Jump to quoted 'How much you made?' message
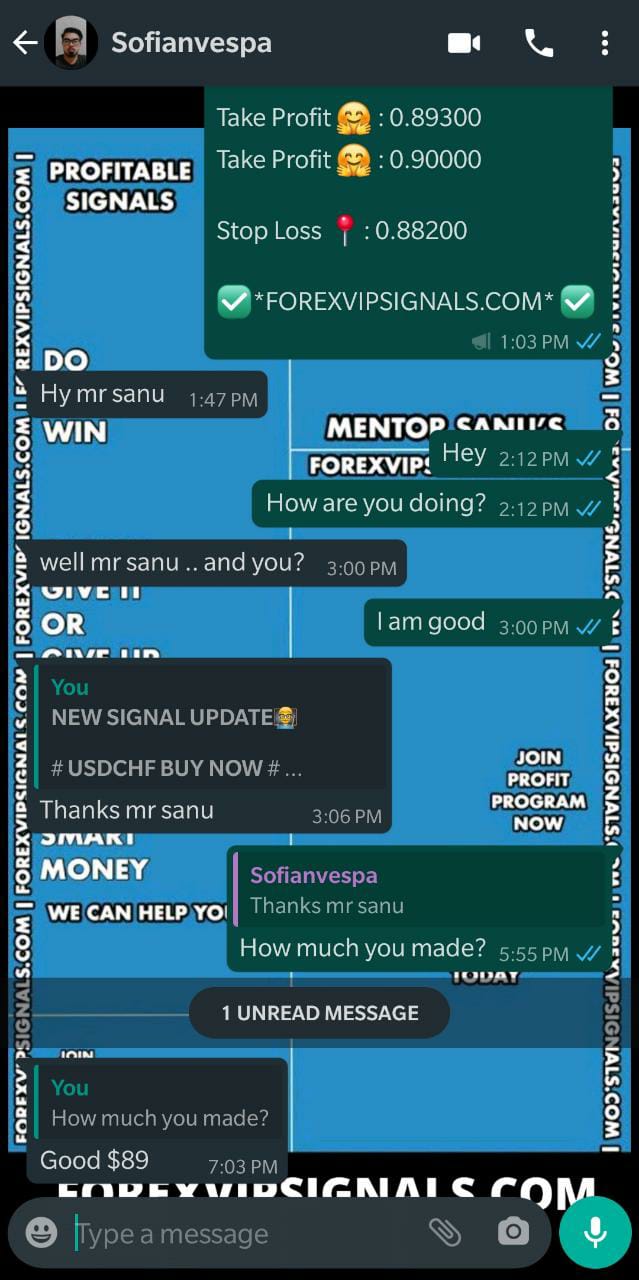The width and height of the screenshot is (639, 1280). 160,1103
